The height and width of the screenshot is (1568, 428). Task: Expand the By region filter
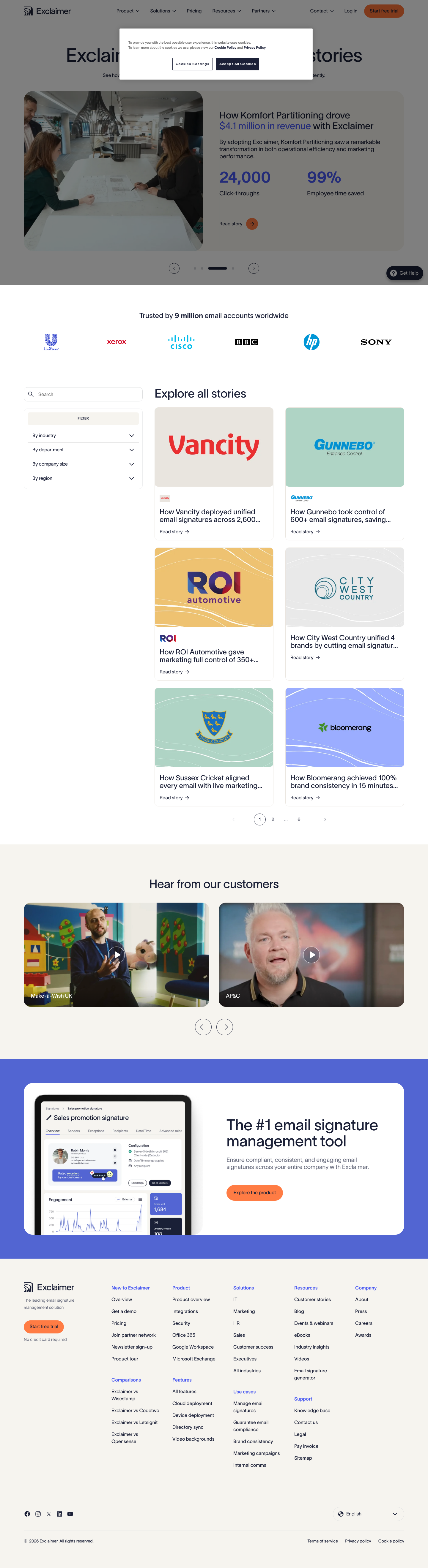83,478
